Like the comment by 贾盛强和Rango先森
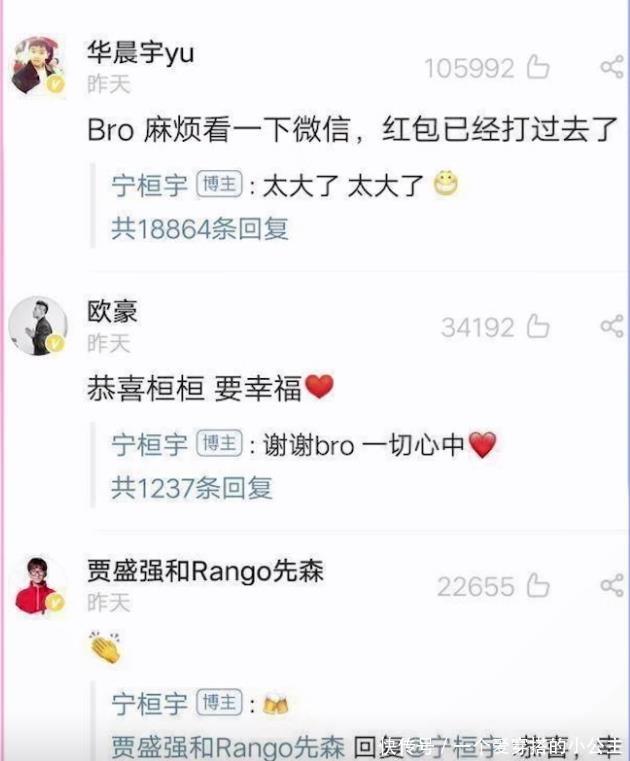 click(x=538, y=586)
